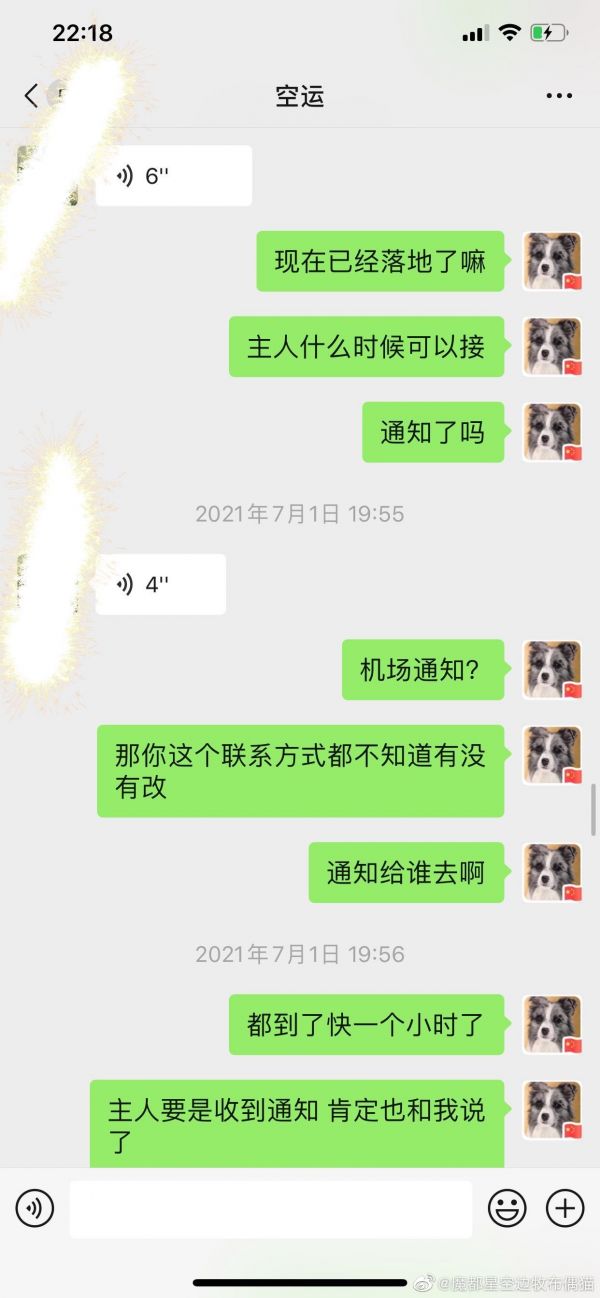Play the 6'' voice message
The height and width of the screenshot is (1298, 600).
pos(173,176)
